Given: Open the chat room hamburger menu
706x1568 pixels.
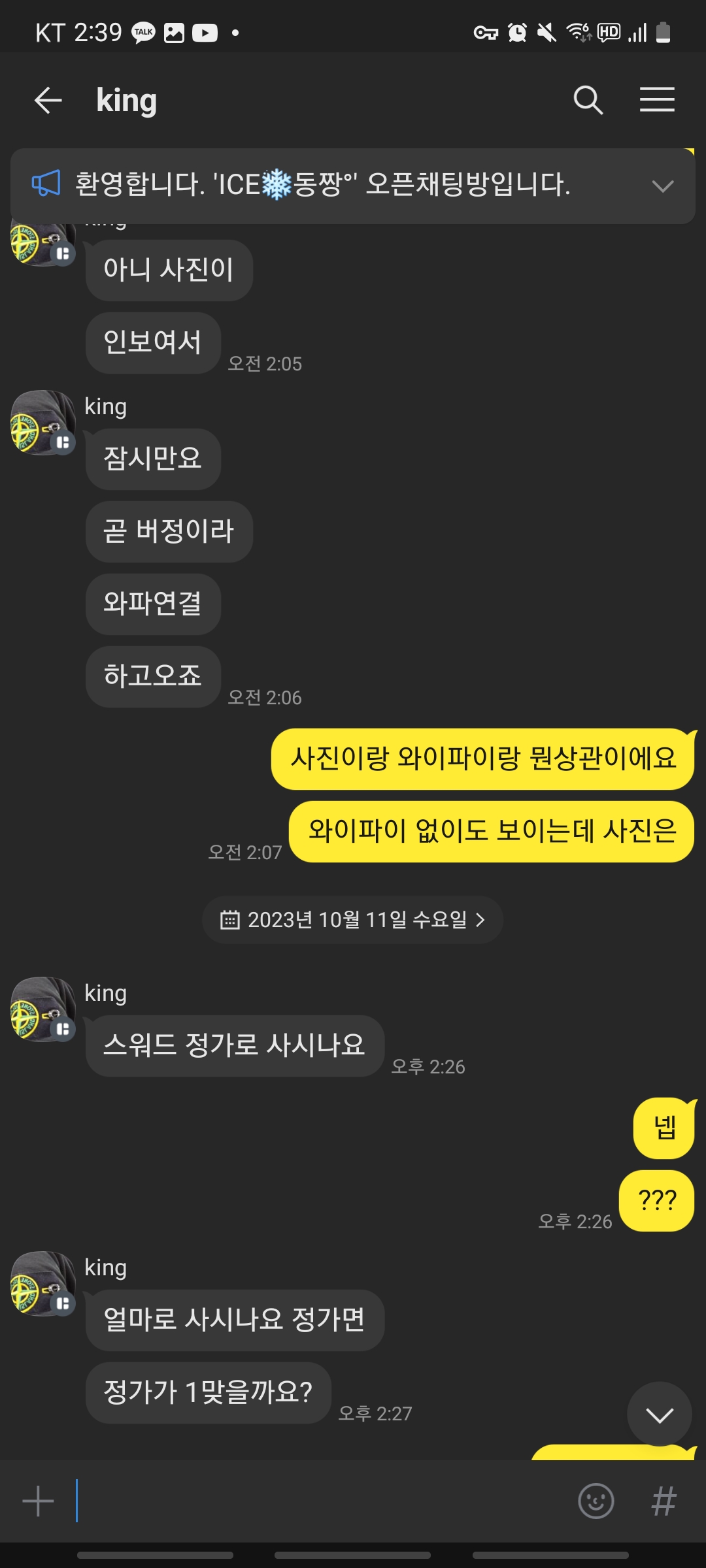Looking at the screenshot, I should pos(657,100).
